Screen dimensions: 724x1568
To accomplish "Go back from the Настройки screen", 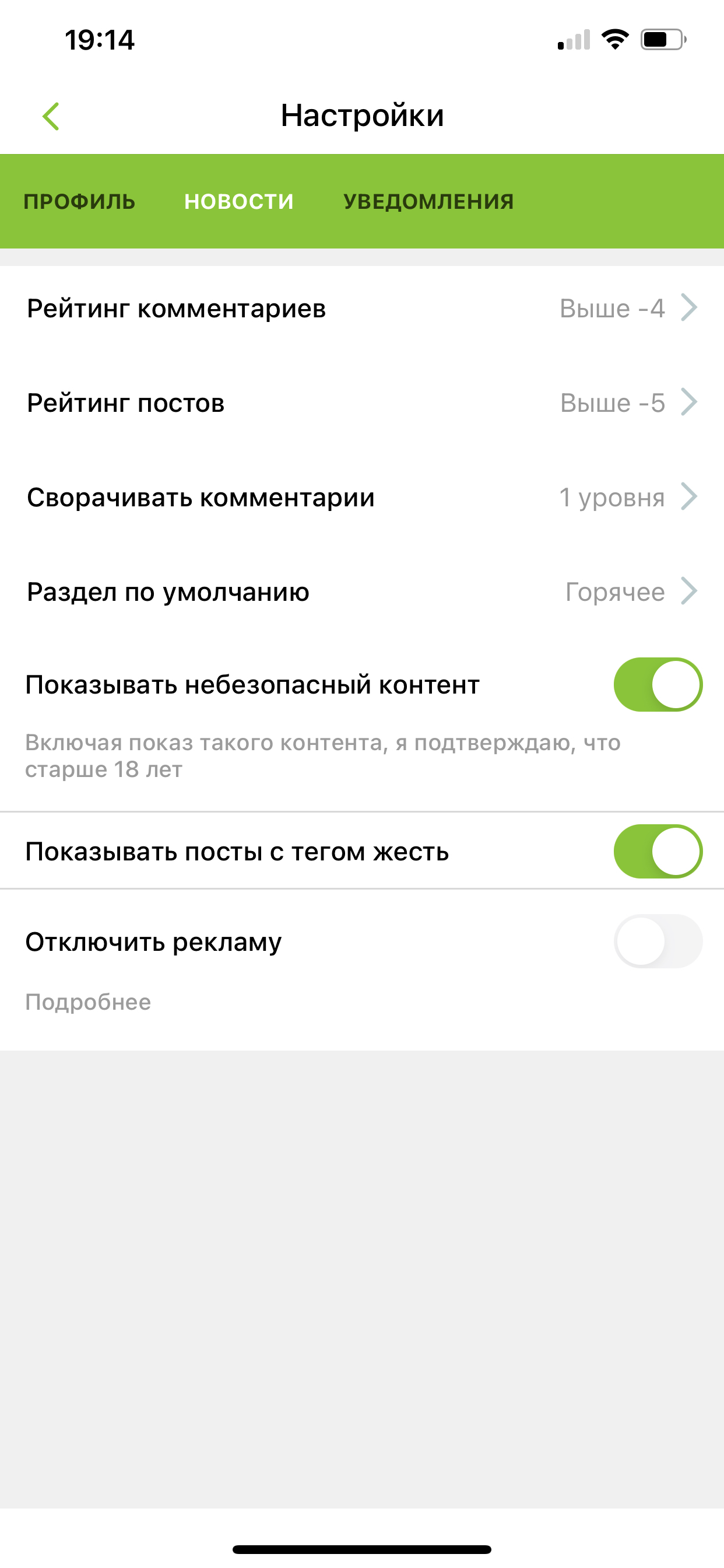I will 51,116.
